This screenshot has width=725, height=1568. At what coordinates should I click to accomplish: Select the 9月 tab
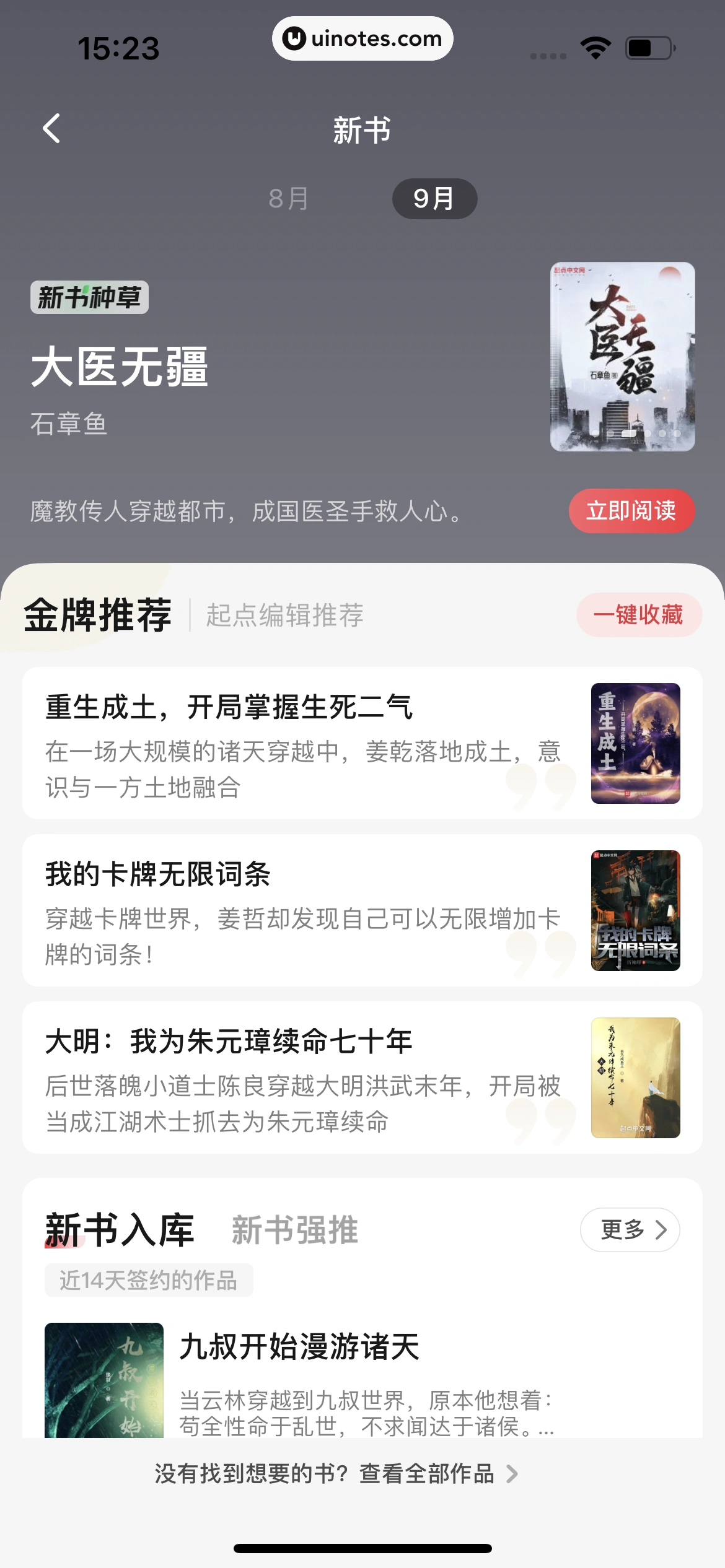point(434,198)
